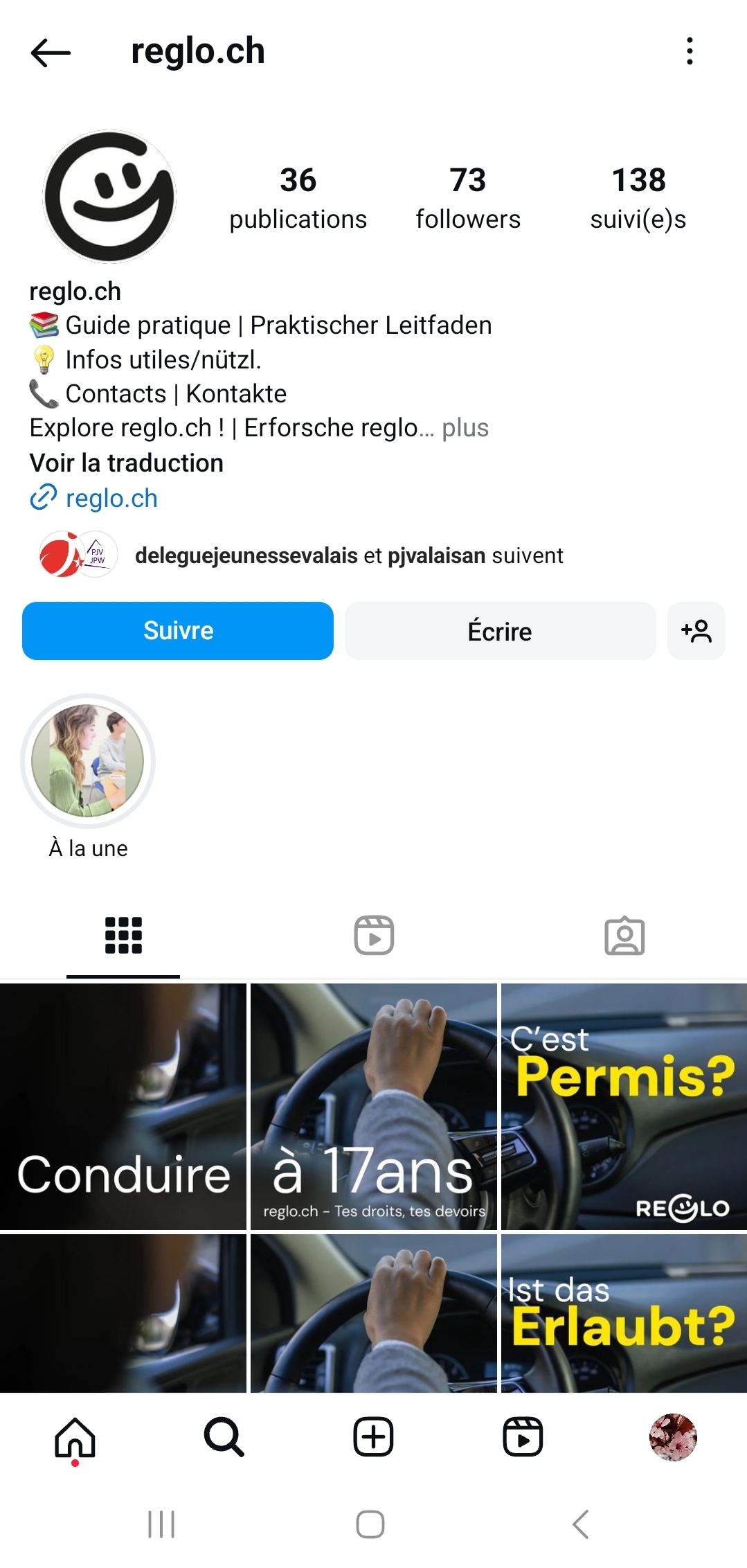Expand the bio with "plus"
Viewport: 747px width, 1568px height.
[x=465, y=428]
